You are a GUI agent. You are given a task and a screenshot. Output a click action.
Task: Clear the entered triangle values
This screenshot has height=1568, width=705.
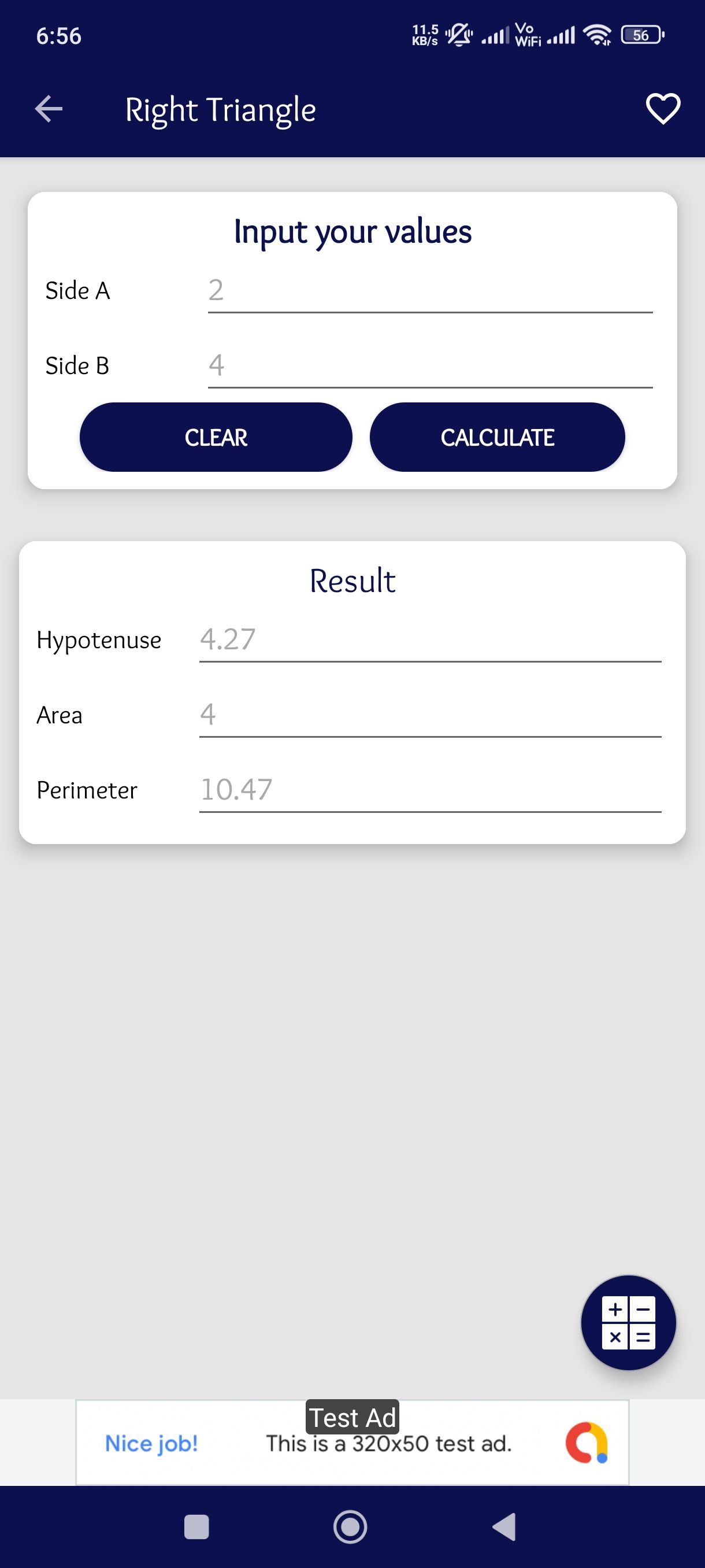(216, 437)
